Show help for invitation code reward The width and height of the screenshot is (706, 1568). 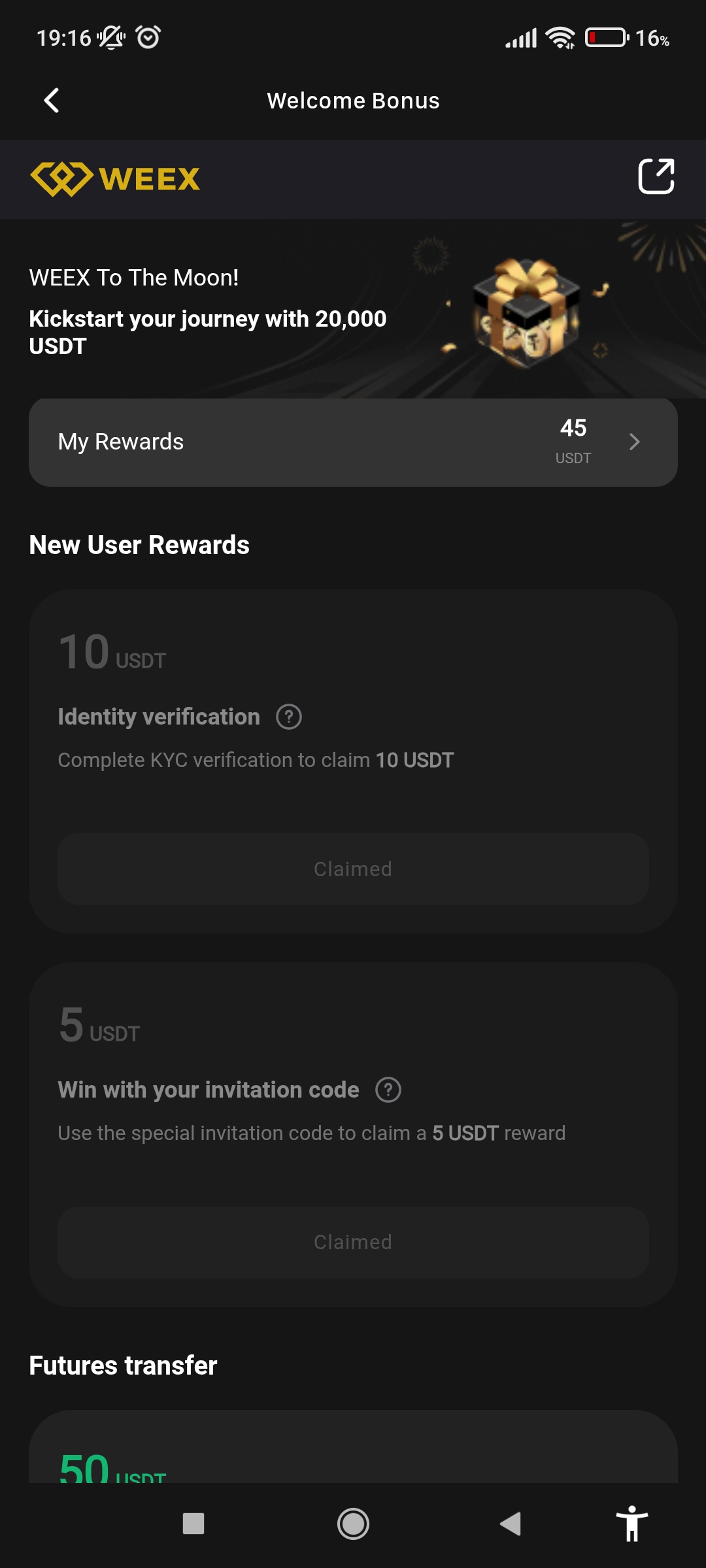tap(388, 1090)
